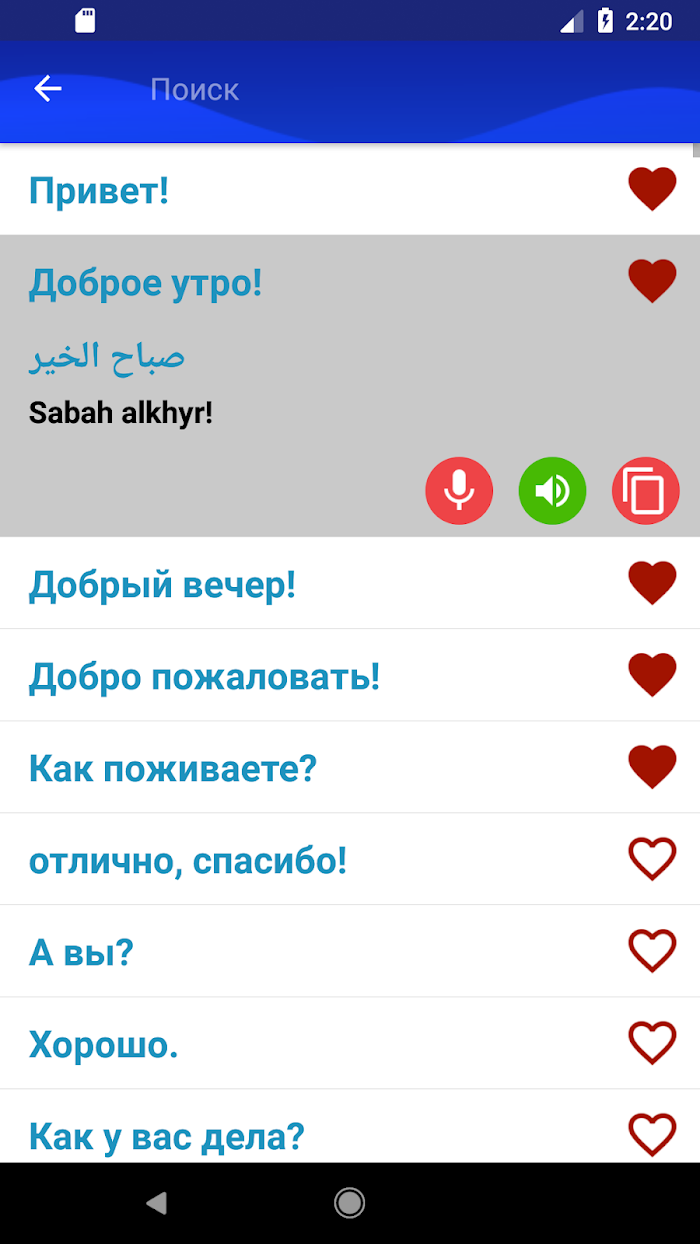Play audio for Sabah alkhyr phrase

(x=552, y=490)
